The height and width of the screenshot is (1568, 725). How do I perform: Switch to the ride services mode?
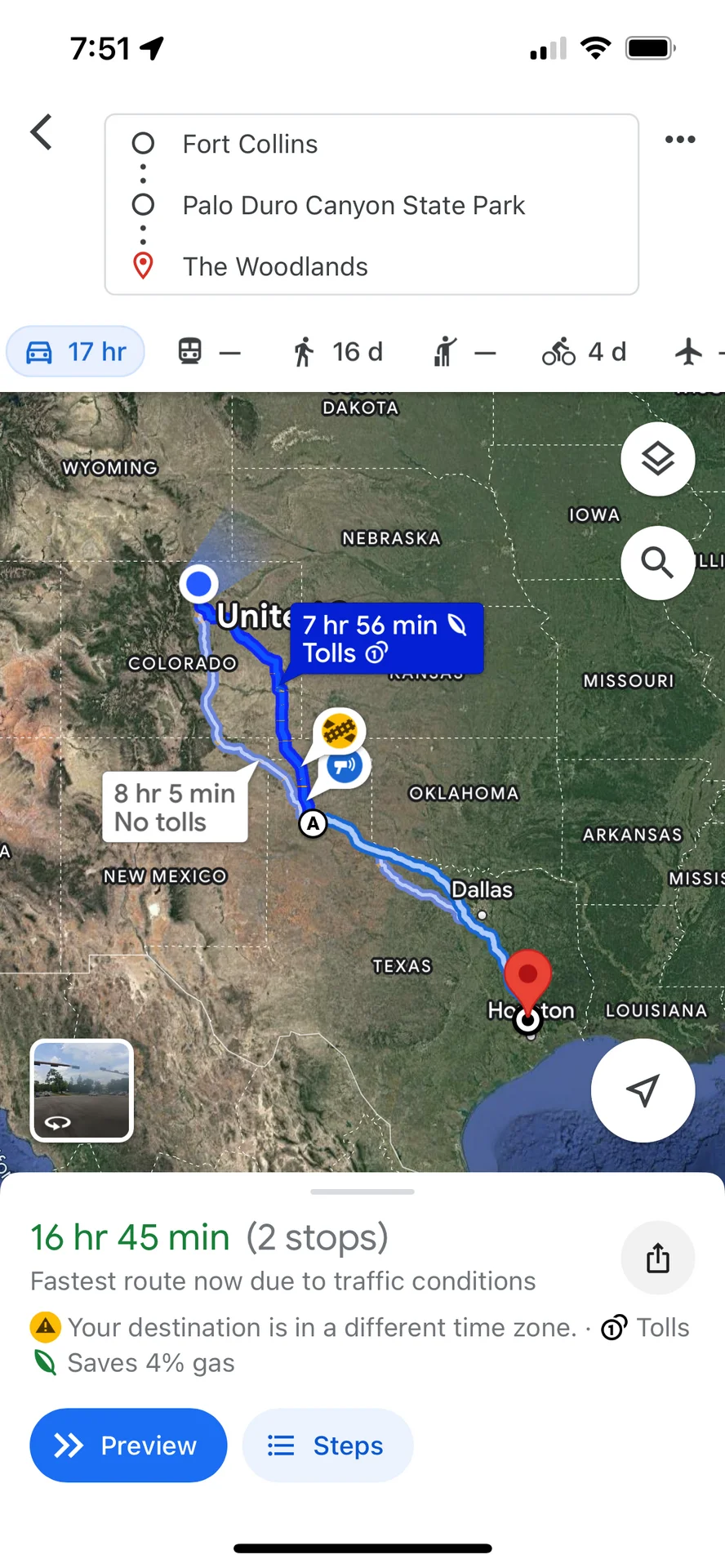pyautogui.click(x=464, y=352)
